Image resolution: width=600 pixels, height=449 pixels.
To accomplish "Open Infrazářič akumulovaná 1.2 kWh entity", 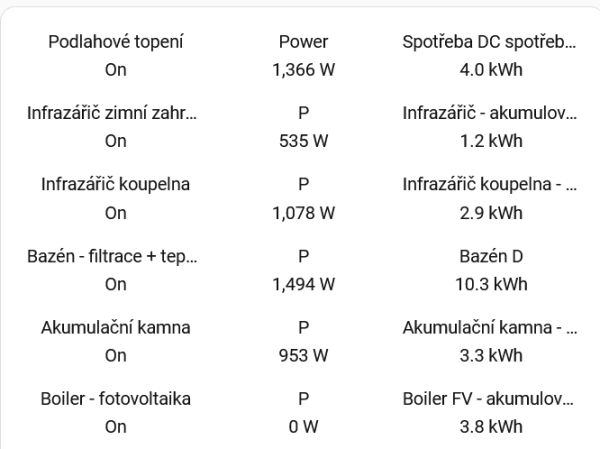I will pos(490,127).
